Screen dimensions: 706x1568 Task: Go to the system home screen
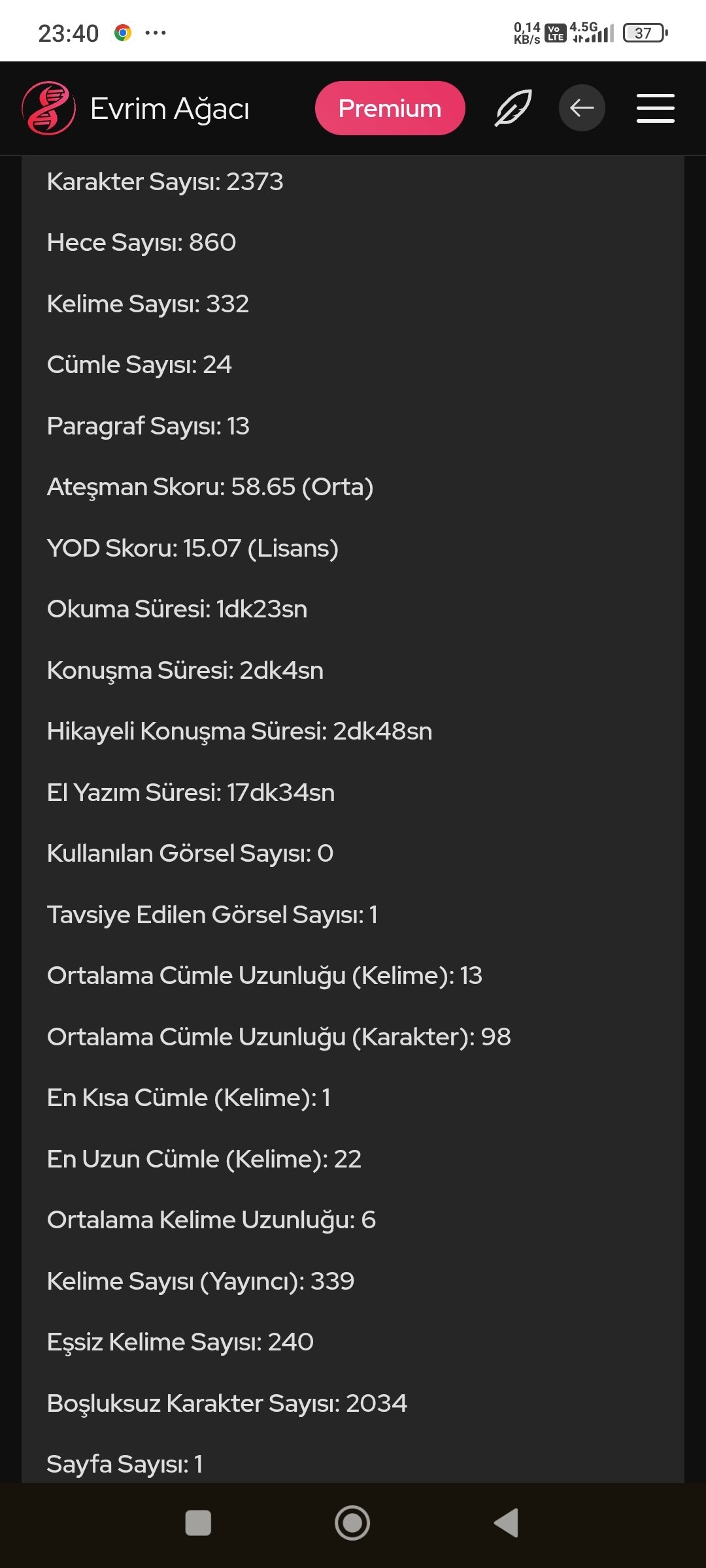pyautogui.click(x=352, y=1523)
